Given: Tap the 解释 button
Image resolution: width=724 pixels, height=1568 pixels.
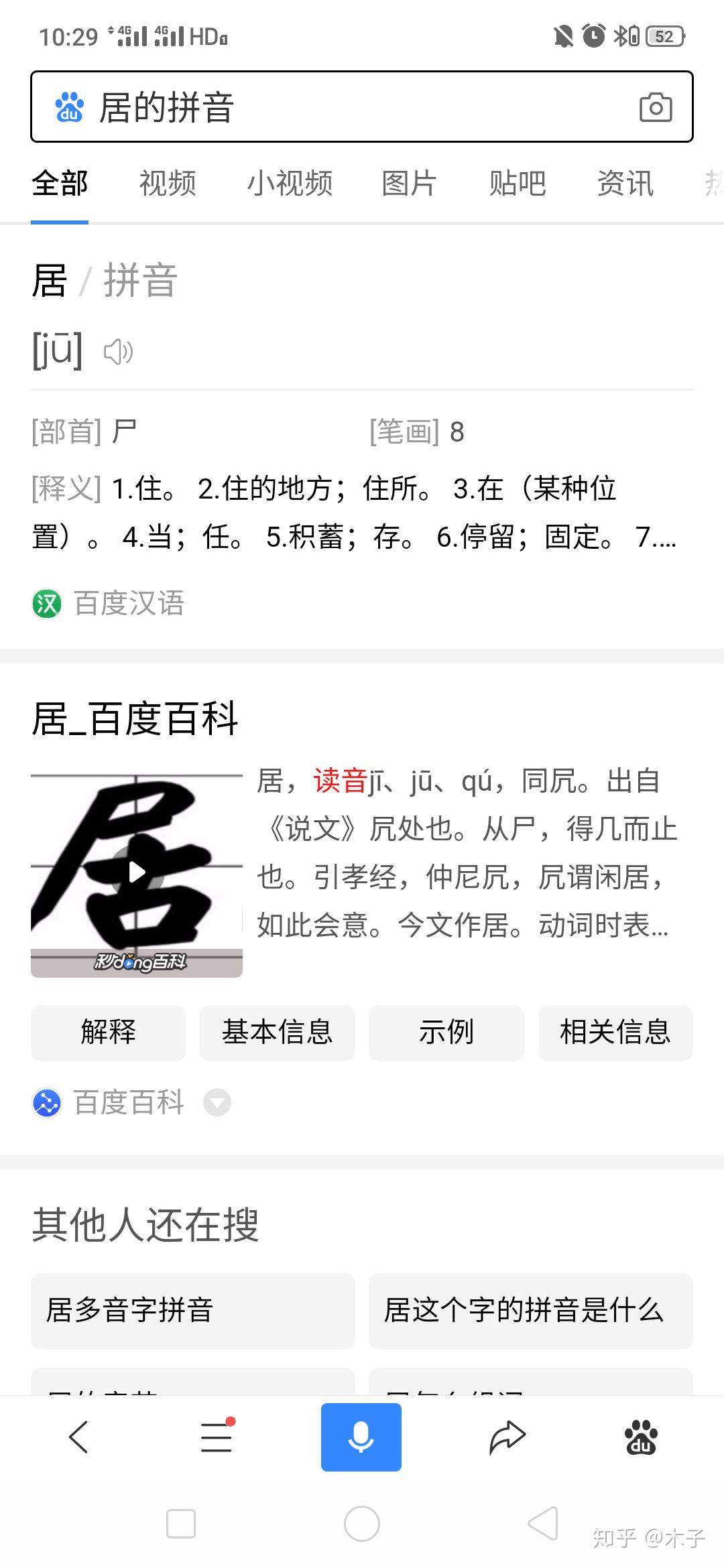Looking at the screenshot, I should coord(108,1033).
